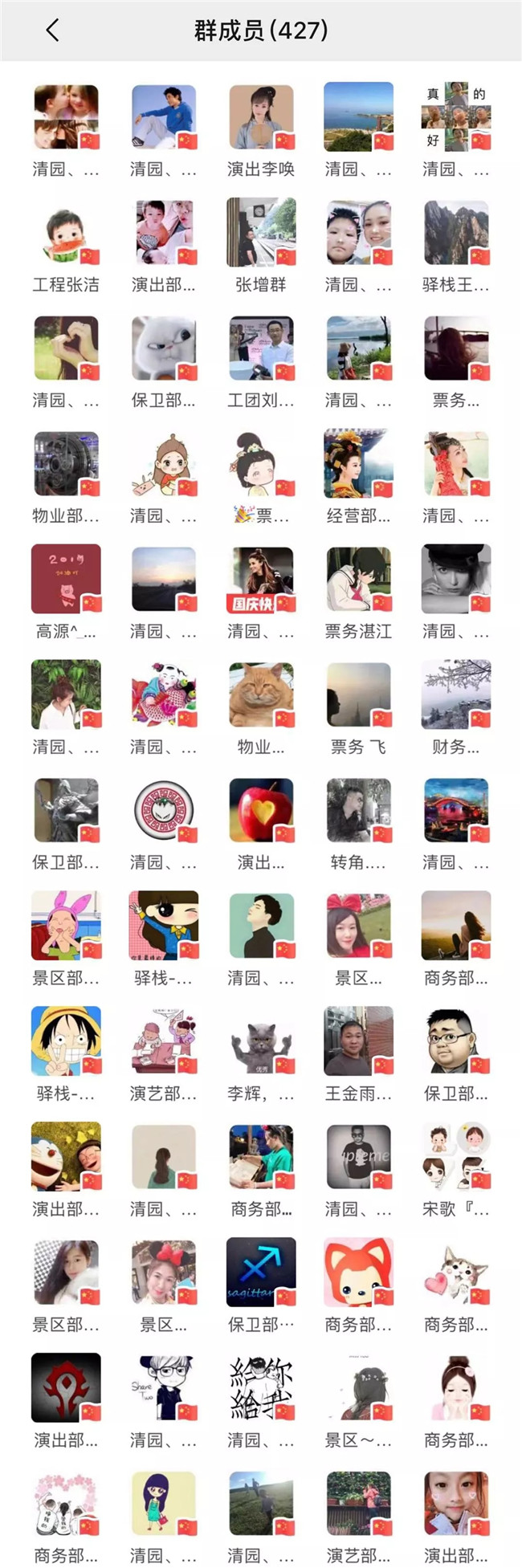Open profile of 驿栈王…
Viewport: 522px width, 1568px height.
(x=456, y=234)
